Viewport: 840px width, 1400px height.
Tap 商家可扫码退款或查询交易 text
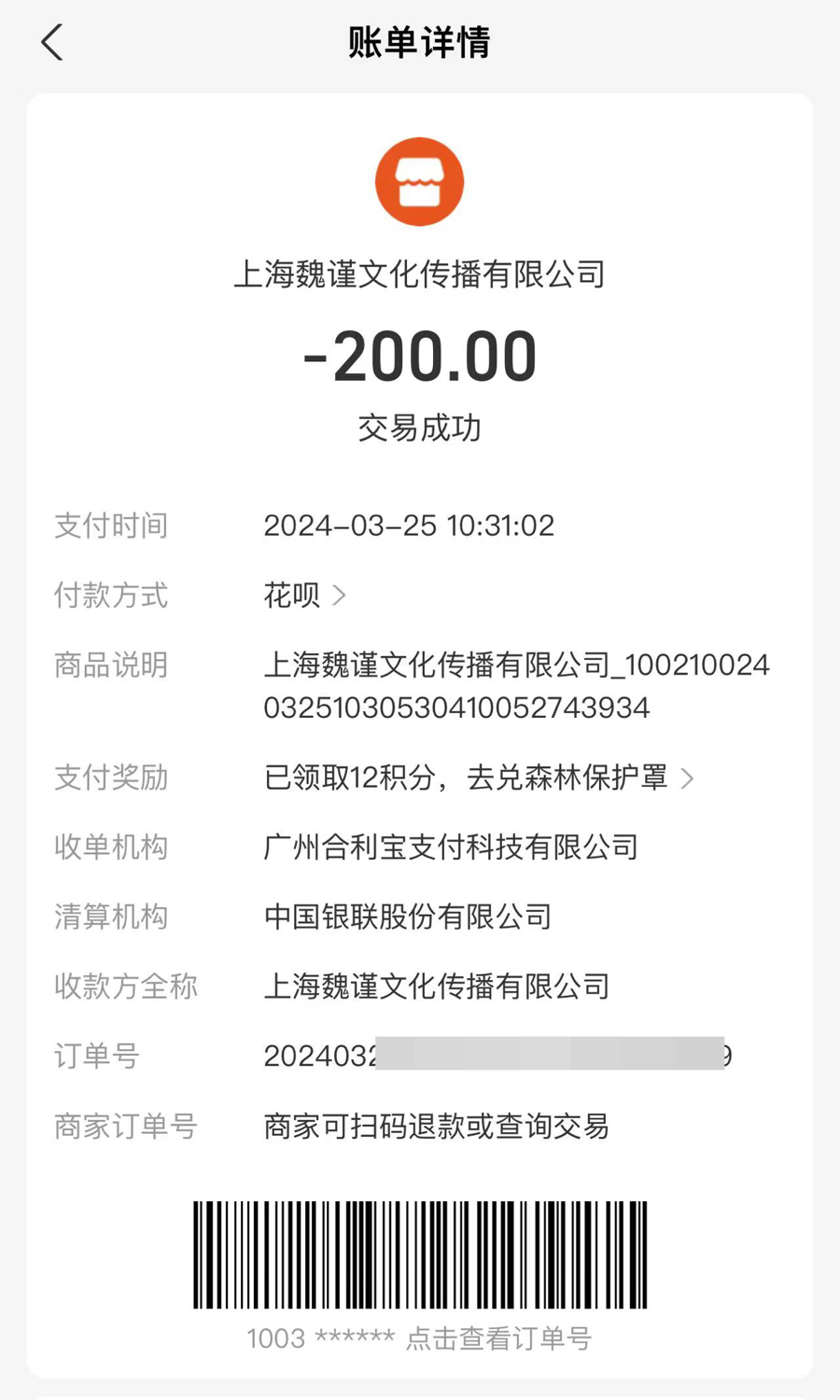tap(437, 1127)
